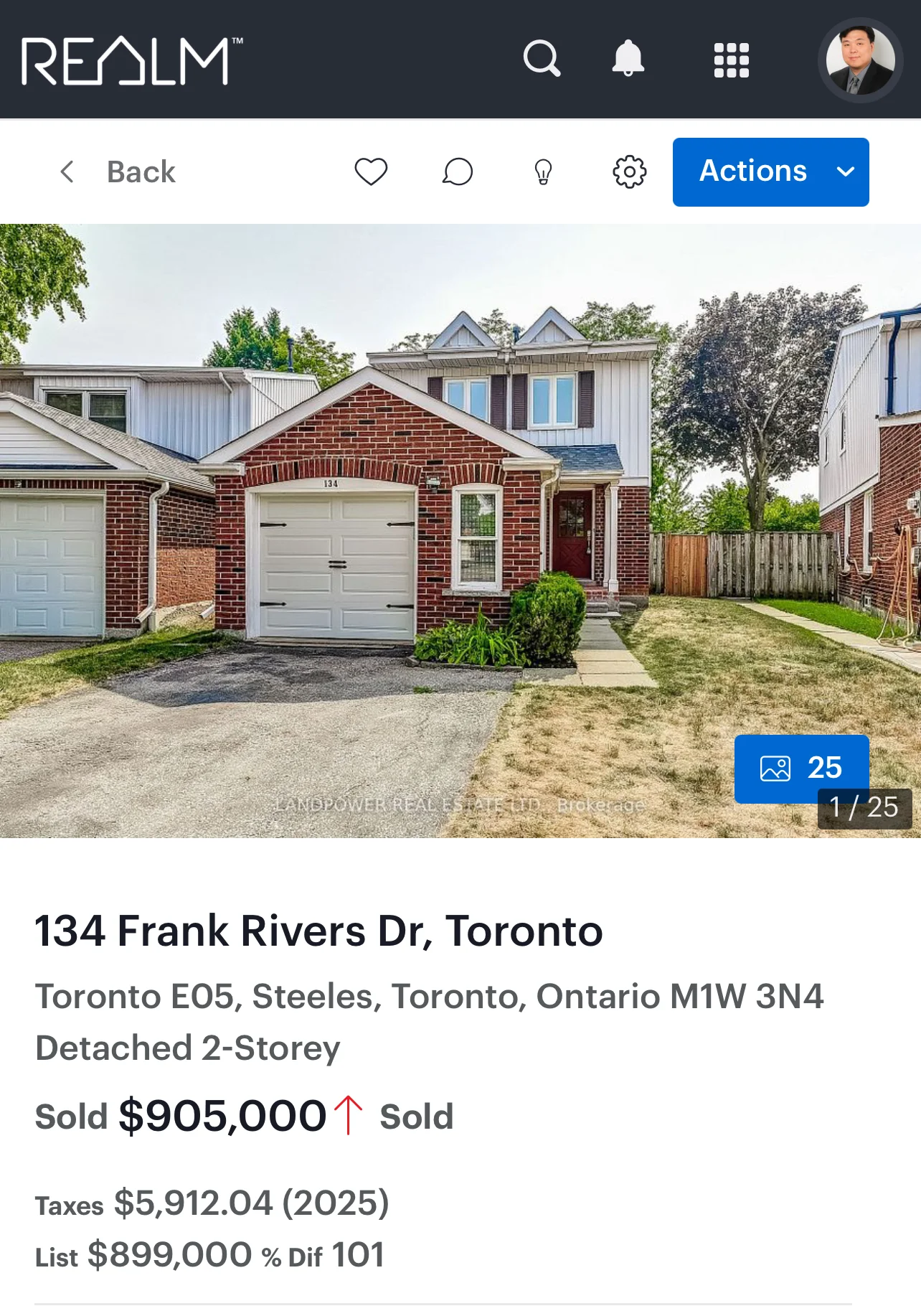Expand the Actions dropdown
This screenshot has width=921, height=1316.
tap(770, 172)
